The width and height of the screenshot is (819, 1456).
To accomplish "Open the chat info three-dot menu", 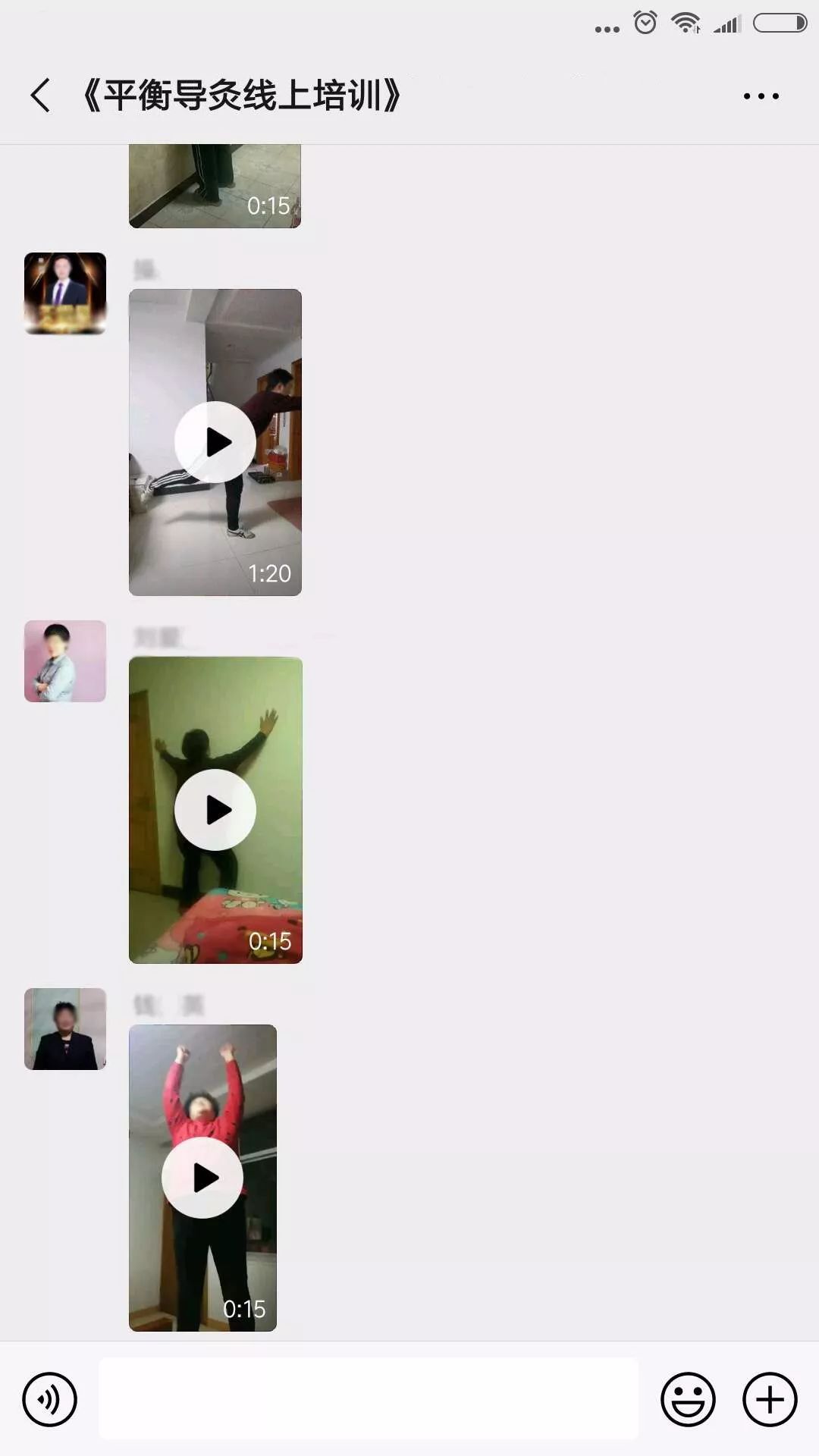I will pyautogui.click(x=761, y=96).
